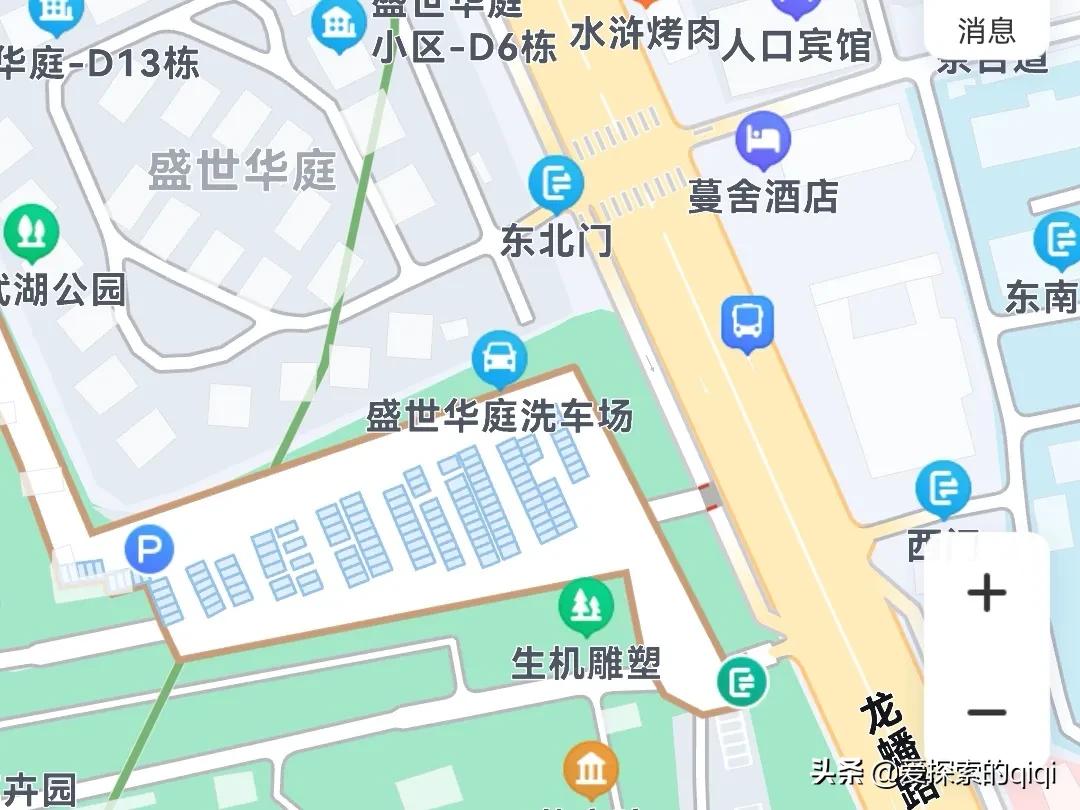Zoom out on the map
1080x810 pixels.
[986, 713]
